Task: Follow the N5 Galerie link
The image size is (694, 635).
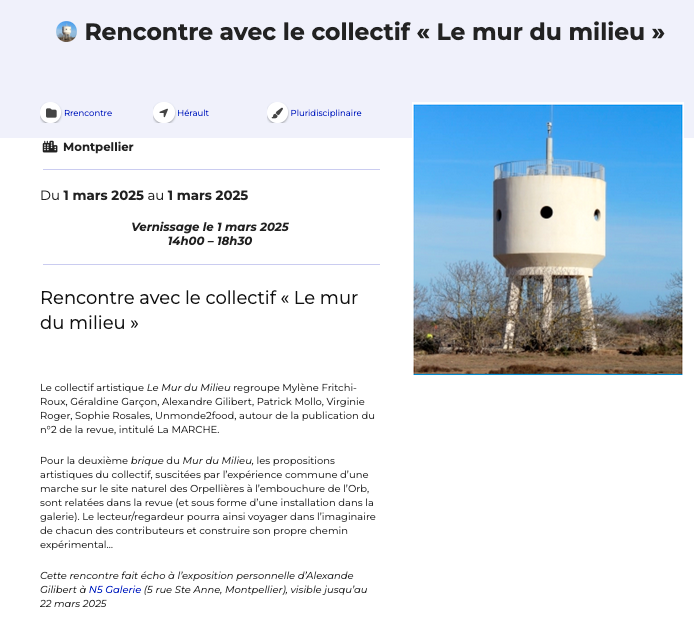Action: 115,590
